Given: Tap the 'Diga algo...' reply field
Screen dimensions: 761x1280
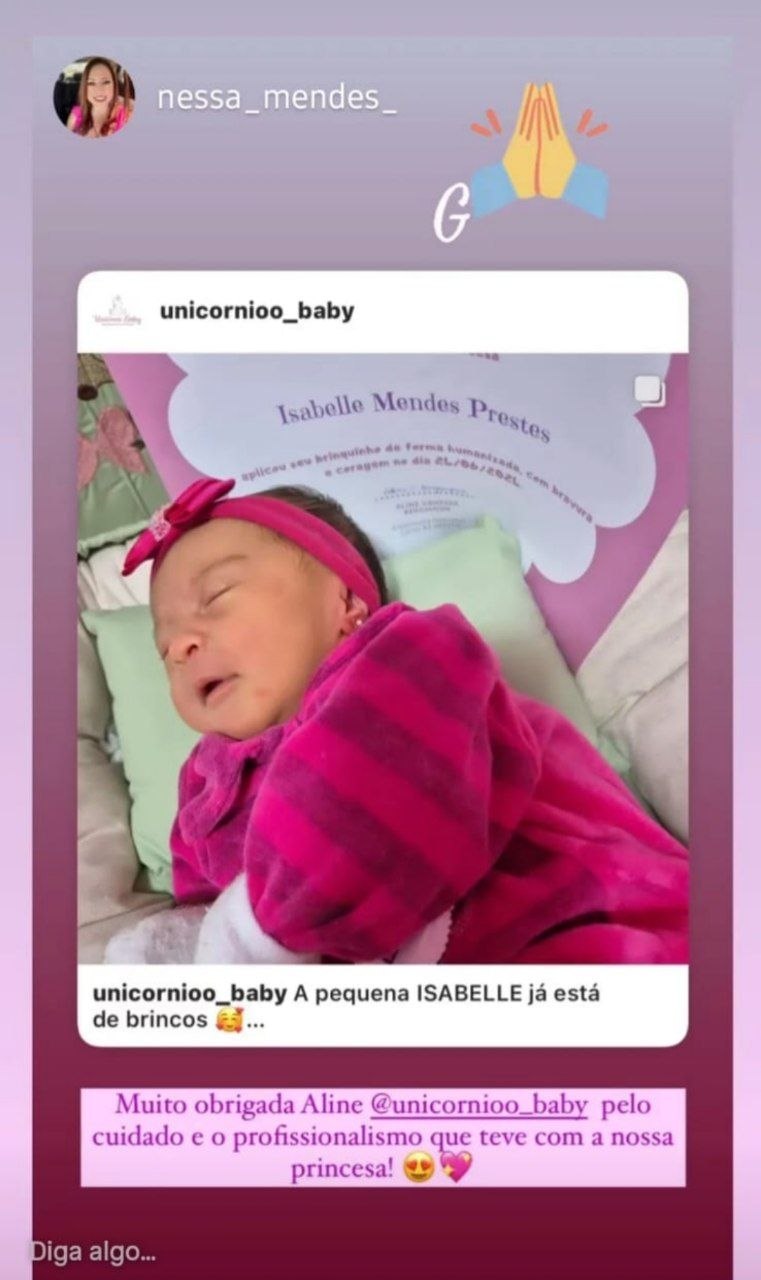Looking at the screenshot, I should (x=93, y=1251).
